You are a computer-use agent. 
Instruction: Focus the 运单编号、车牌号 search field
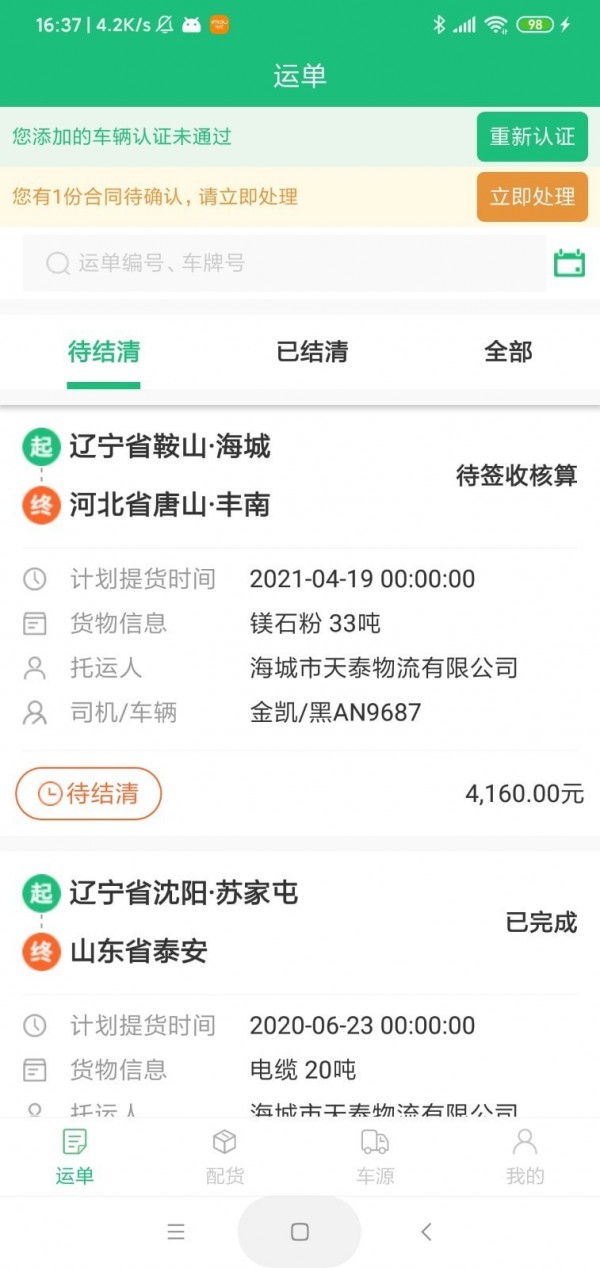285,264
